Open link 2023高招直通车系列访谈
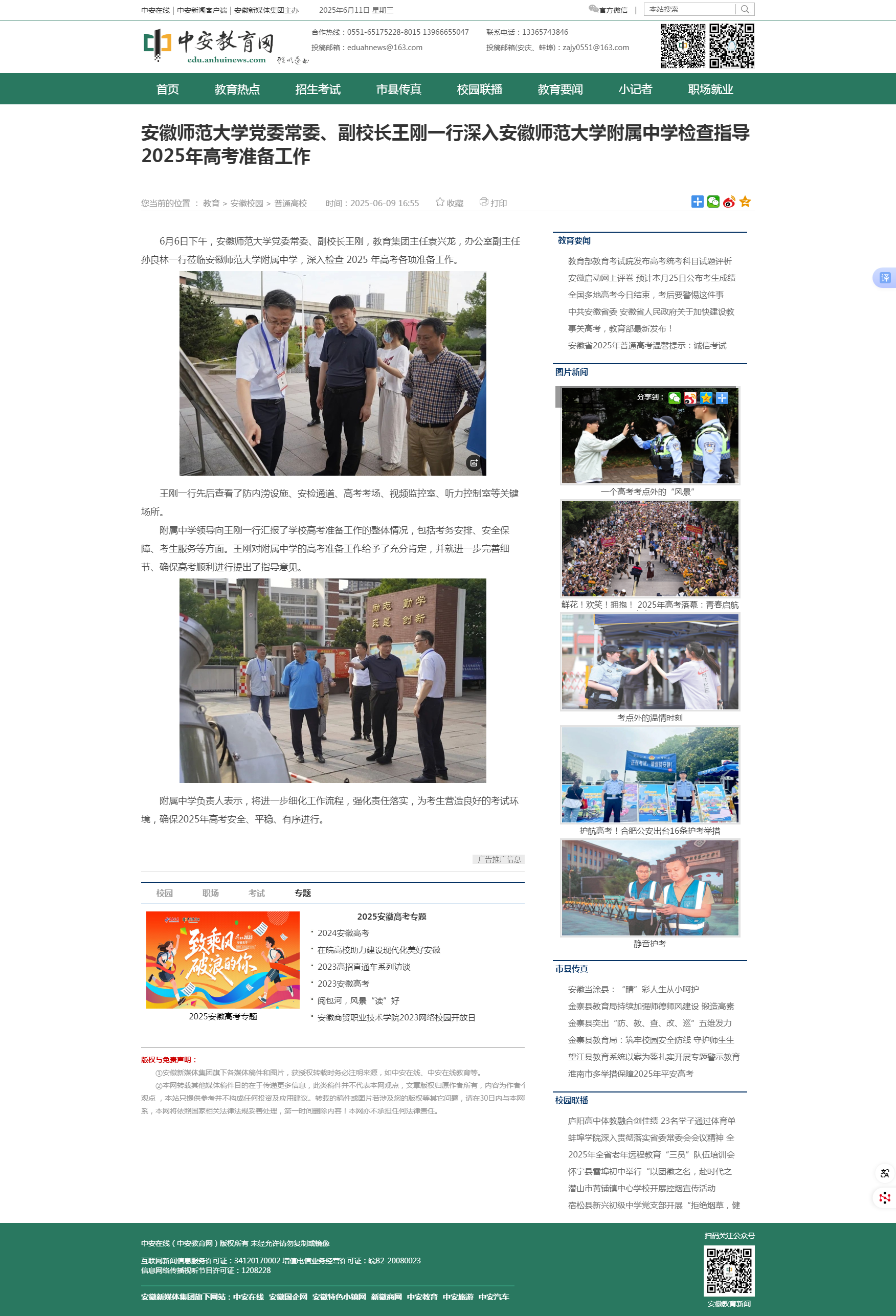 (364, 967)
